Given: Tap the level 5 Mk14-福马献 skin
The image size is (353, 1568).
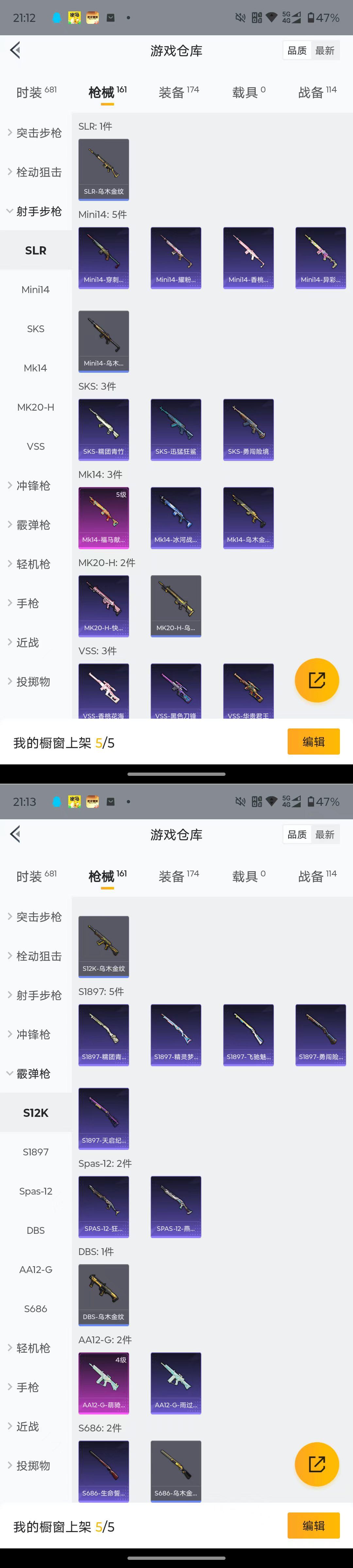Looking at the screenshot, I should 104,517.
